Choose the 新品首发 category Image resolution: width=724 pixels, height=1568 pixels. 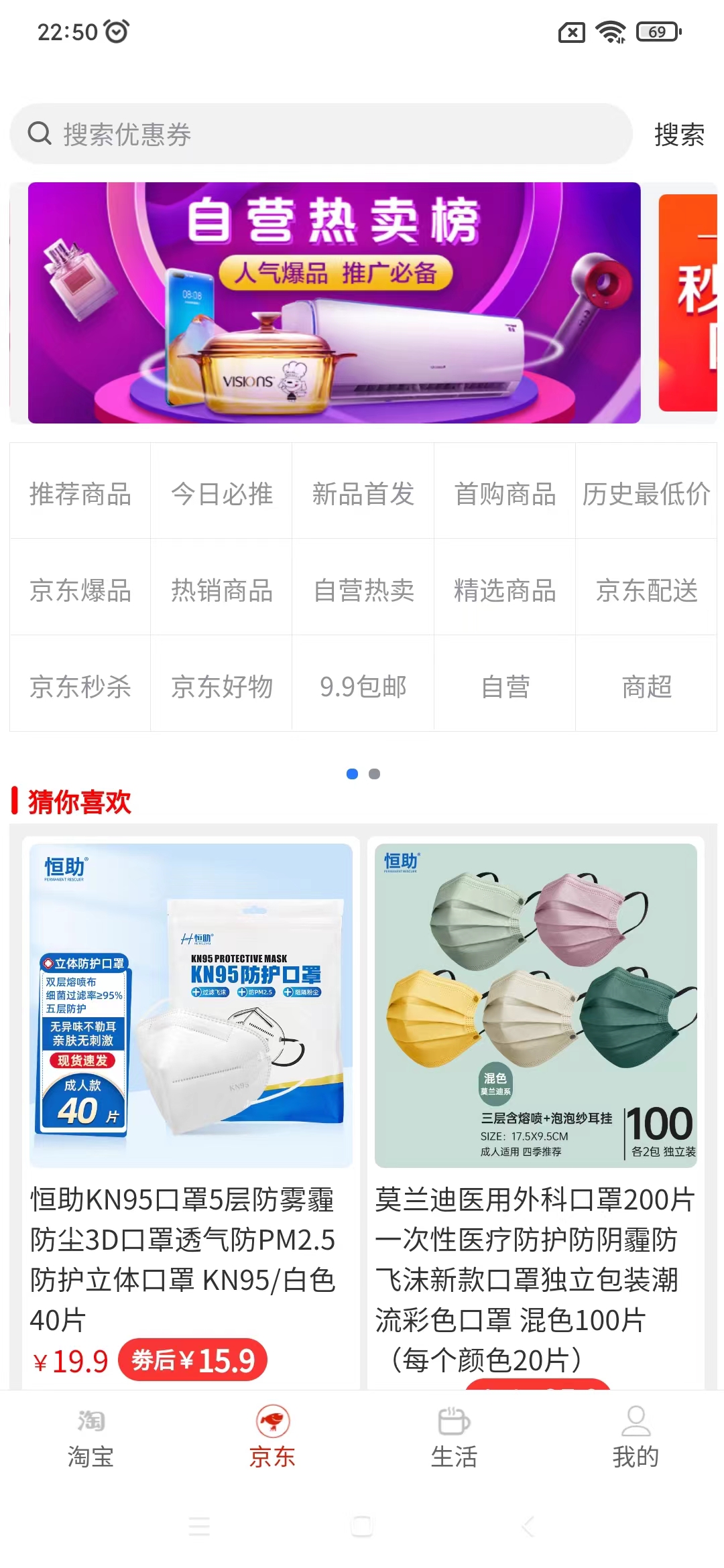click(x=363, y=494)
